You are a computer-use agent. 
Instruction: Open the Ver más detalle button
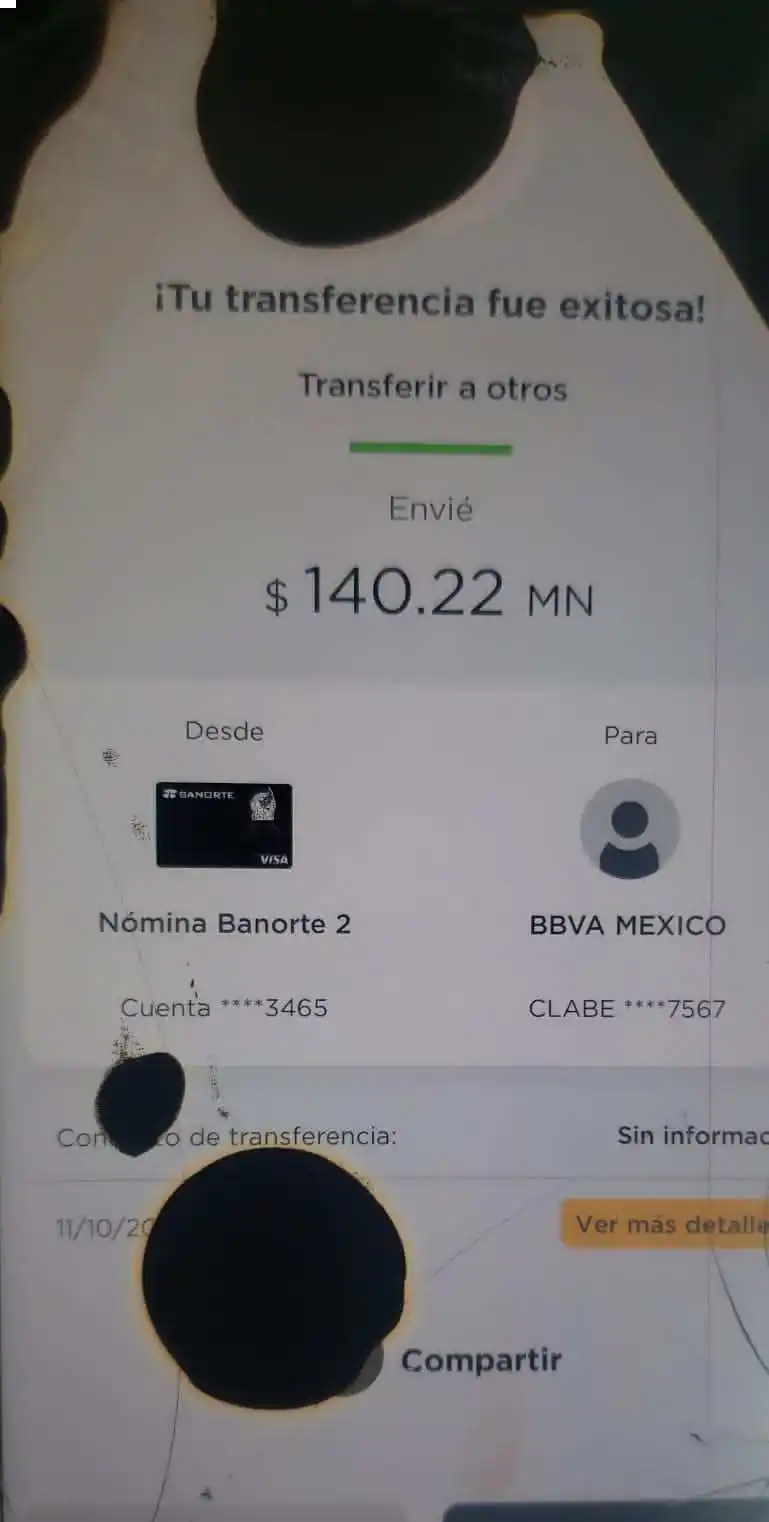668,1224
